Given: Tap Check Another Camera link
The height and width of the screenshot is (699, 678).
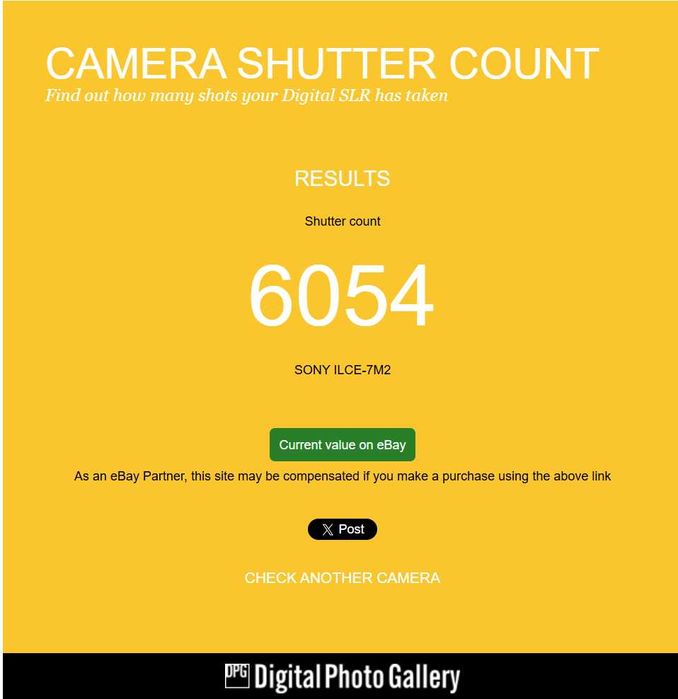Looking at the screenshot, I should coord(342,578).
